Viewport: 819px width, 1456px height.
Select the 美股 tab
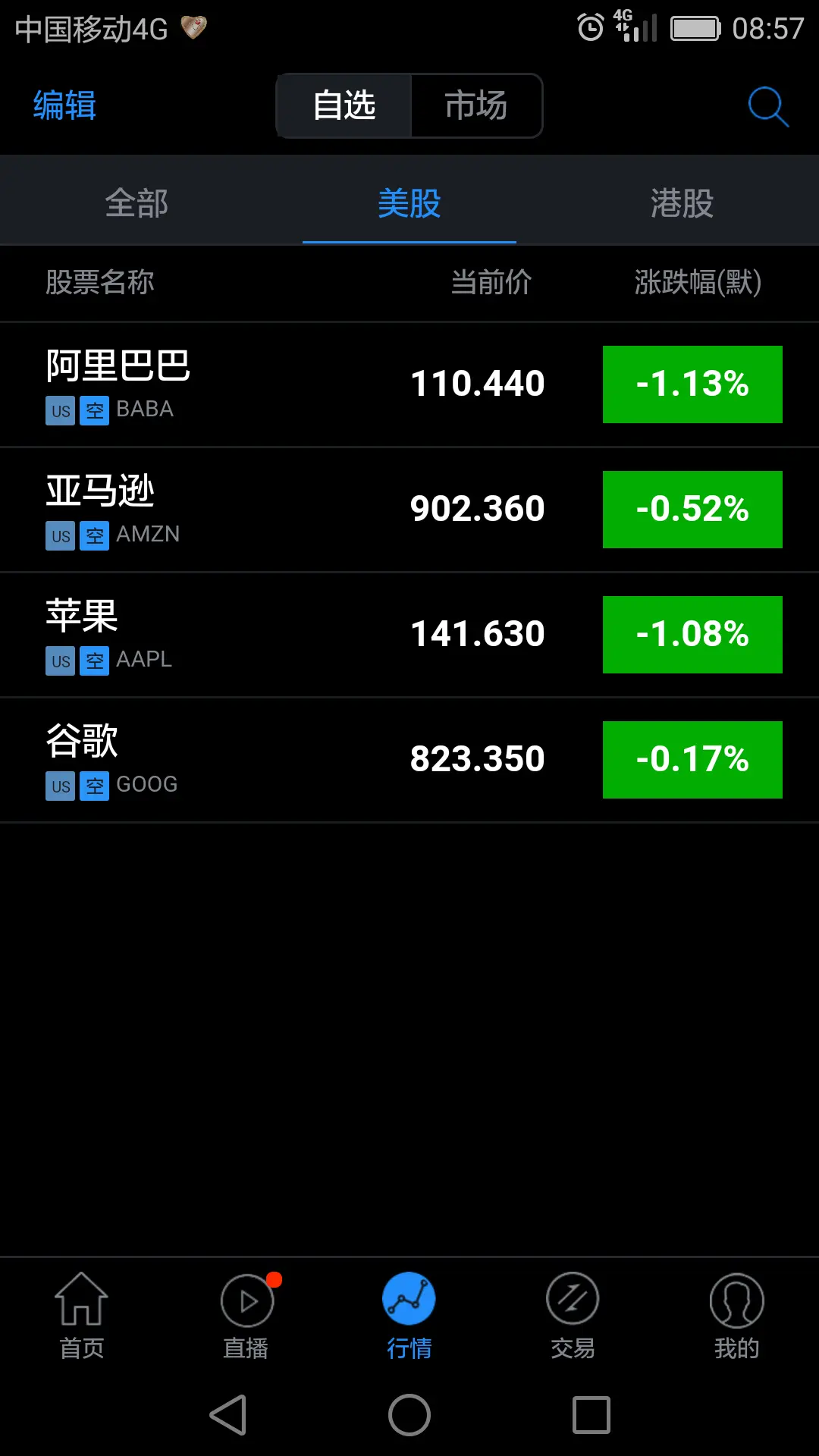[409, 203]
